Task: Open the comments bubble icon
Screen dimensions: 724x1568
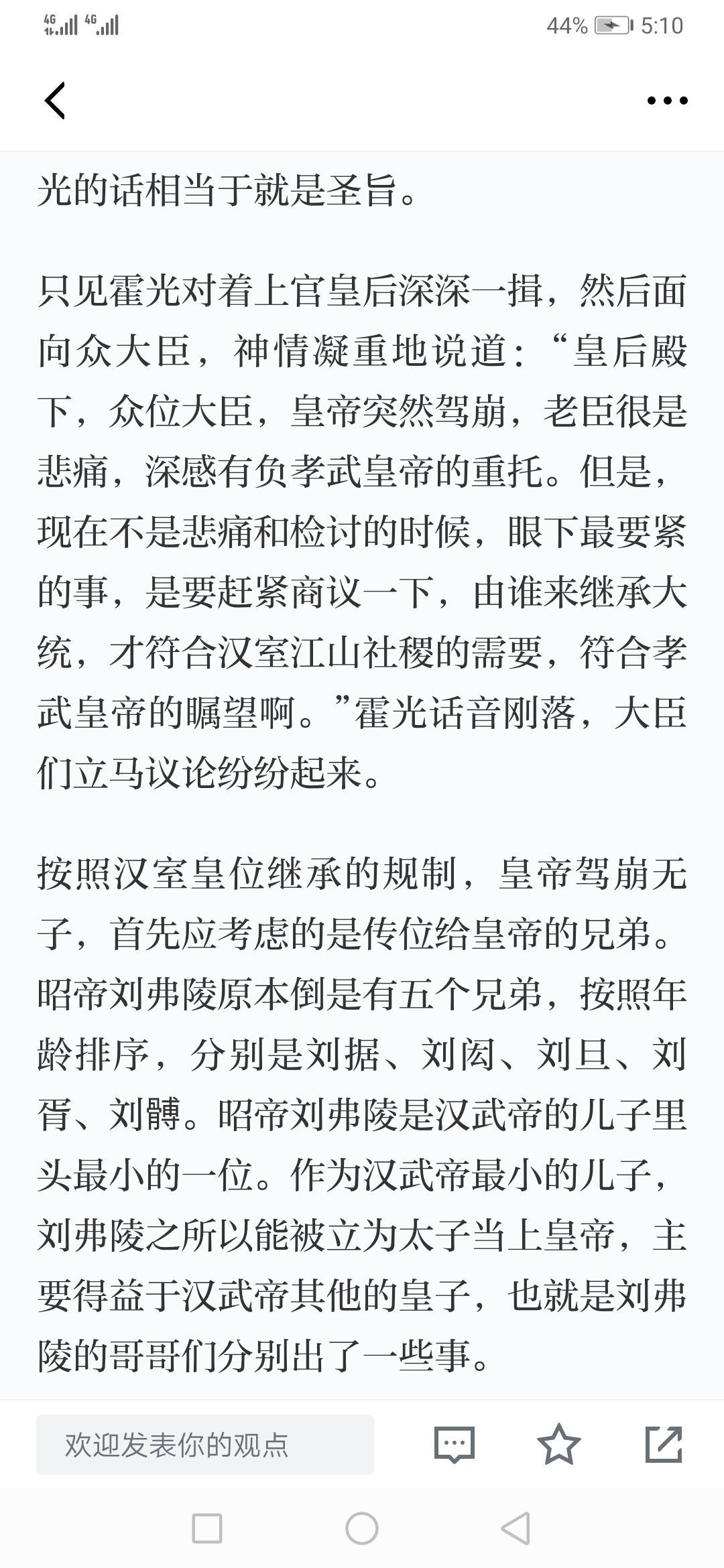Action: (455, 1444)
